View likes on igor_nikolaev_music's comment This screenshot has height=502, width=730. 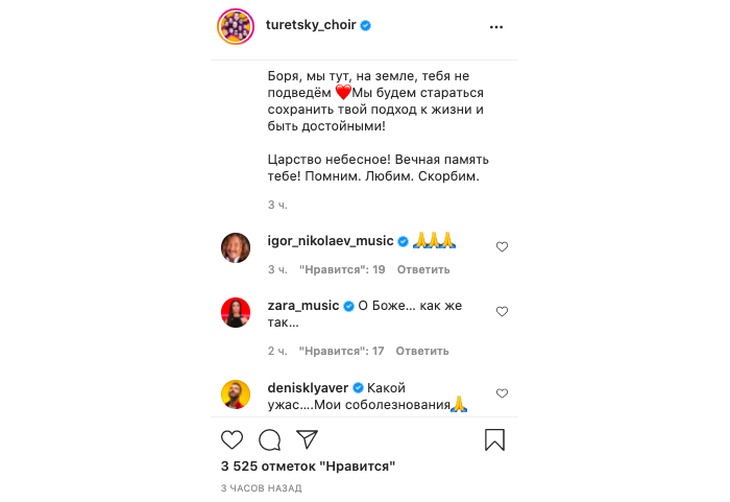tap(342, 270)
